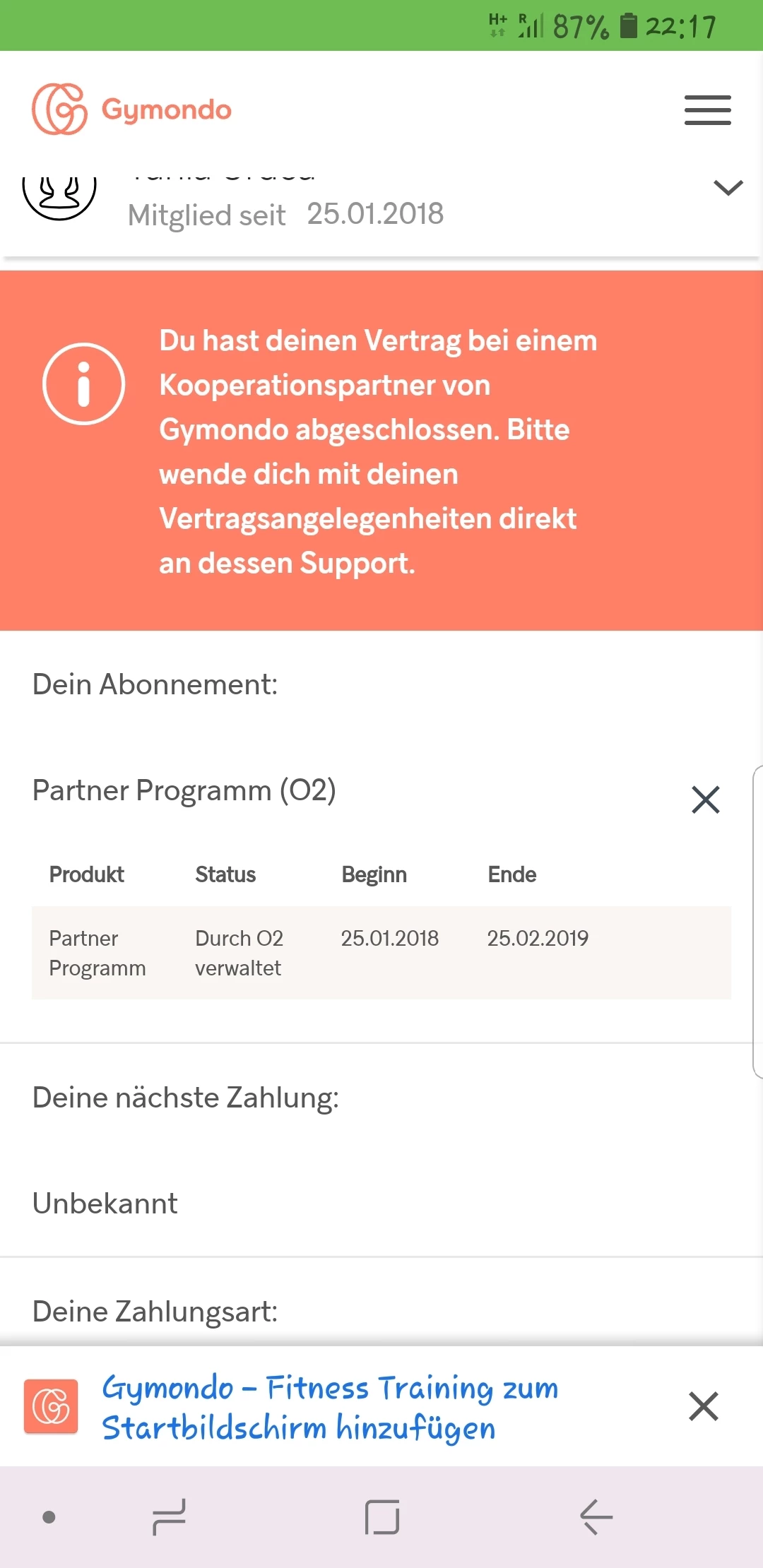Open the hamburger menu
Viewport: 763px width, 1568px height.
click(x=707, y=110)
